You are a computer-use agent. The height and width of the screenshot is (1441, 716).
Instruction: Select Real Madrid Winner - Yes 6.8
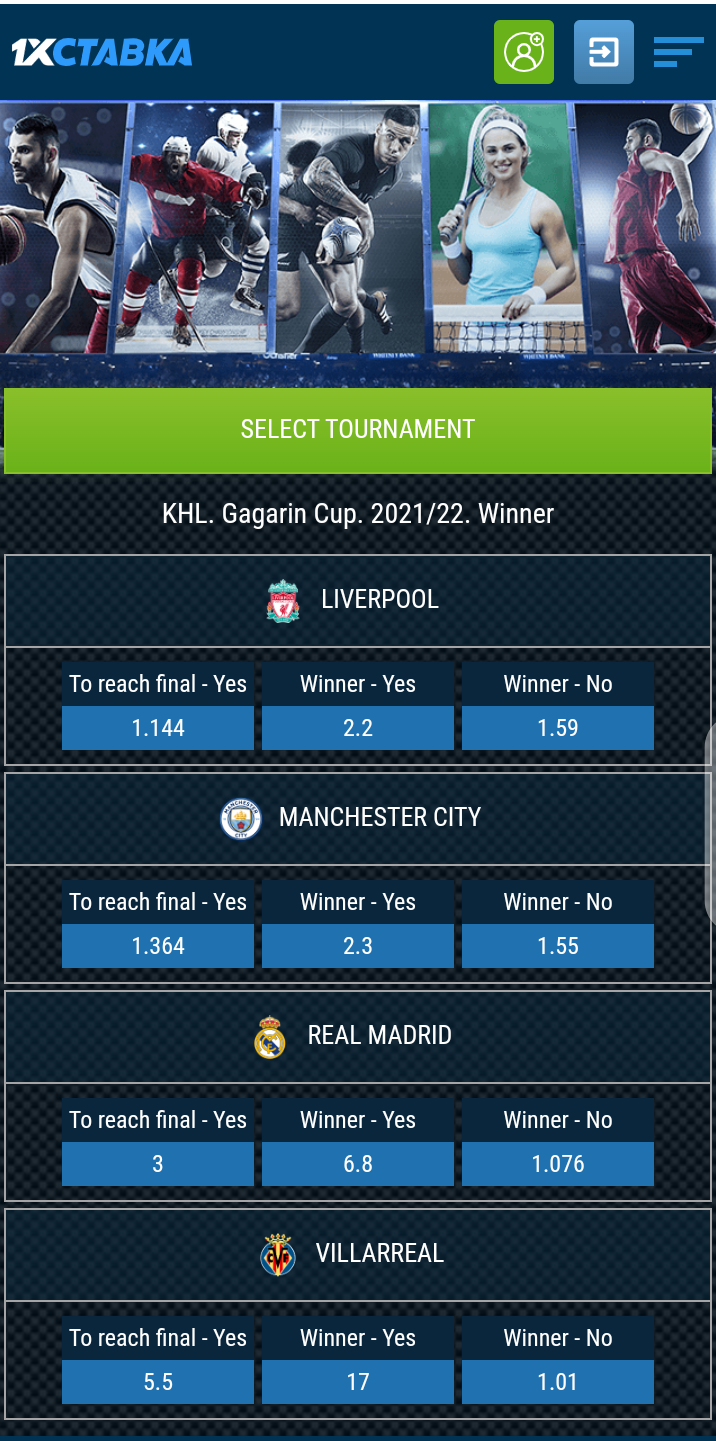358,1163
